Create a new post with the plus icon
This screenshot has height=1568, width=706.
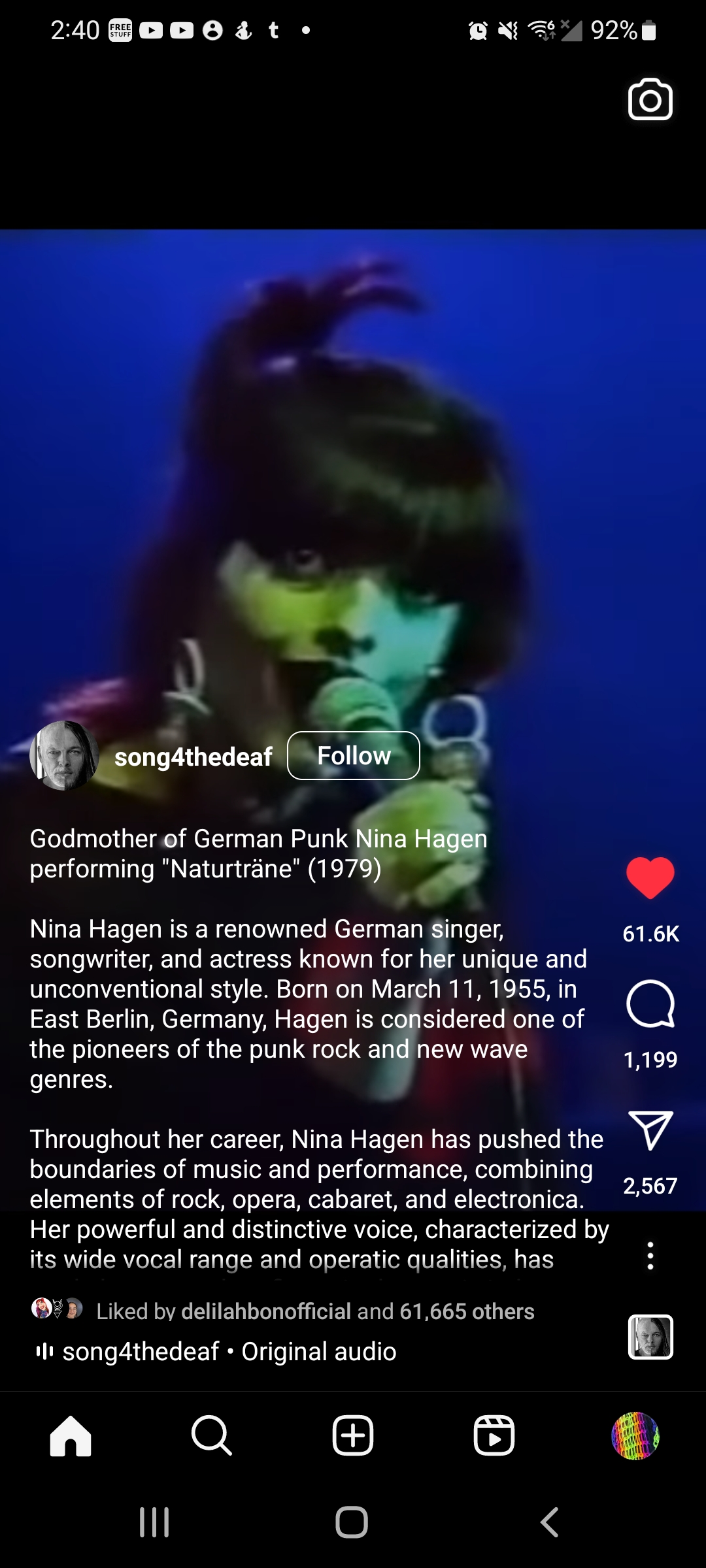[353, 1436]
